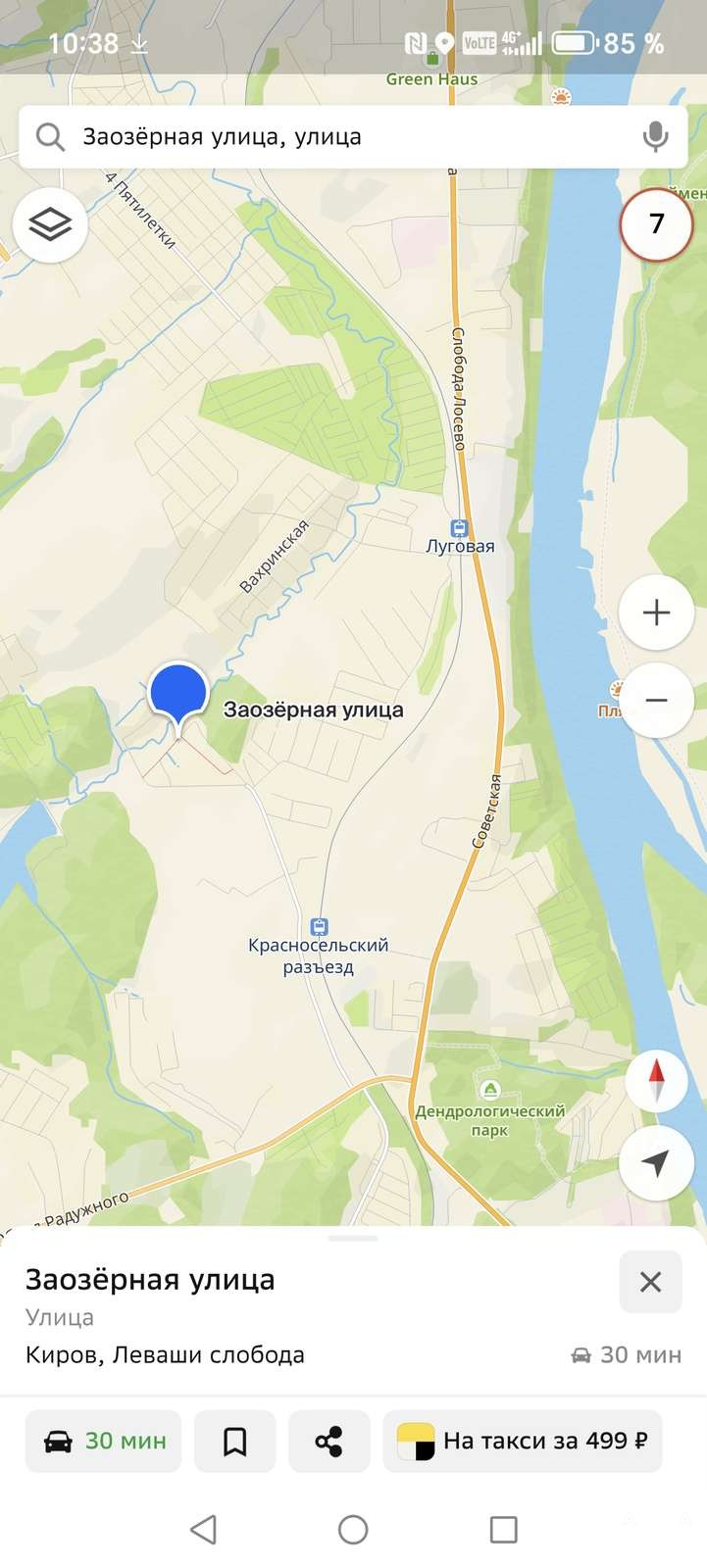Screen dimensions: 707x1568
Task: Go back using the system back button
Action: 203,1529
